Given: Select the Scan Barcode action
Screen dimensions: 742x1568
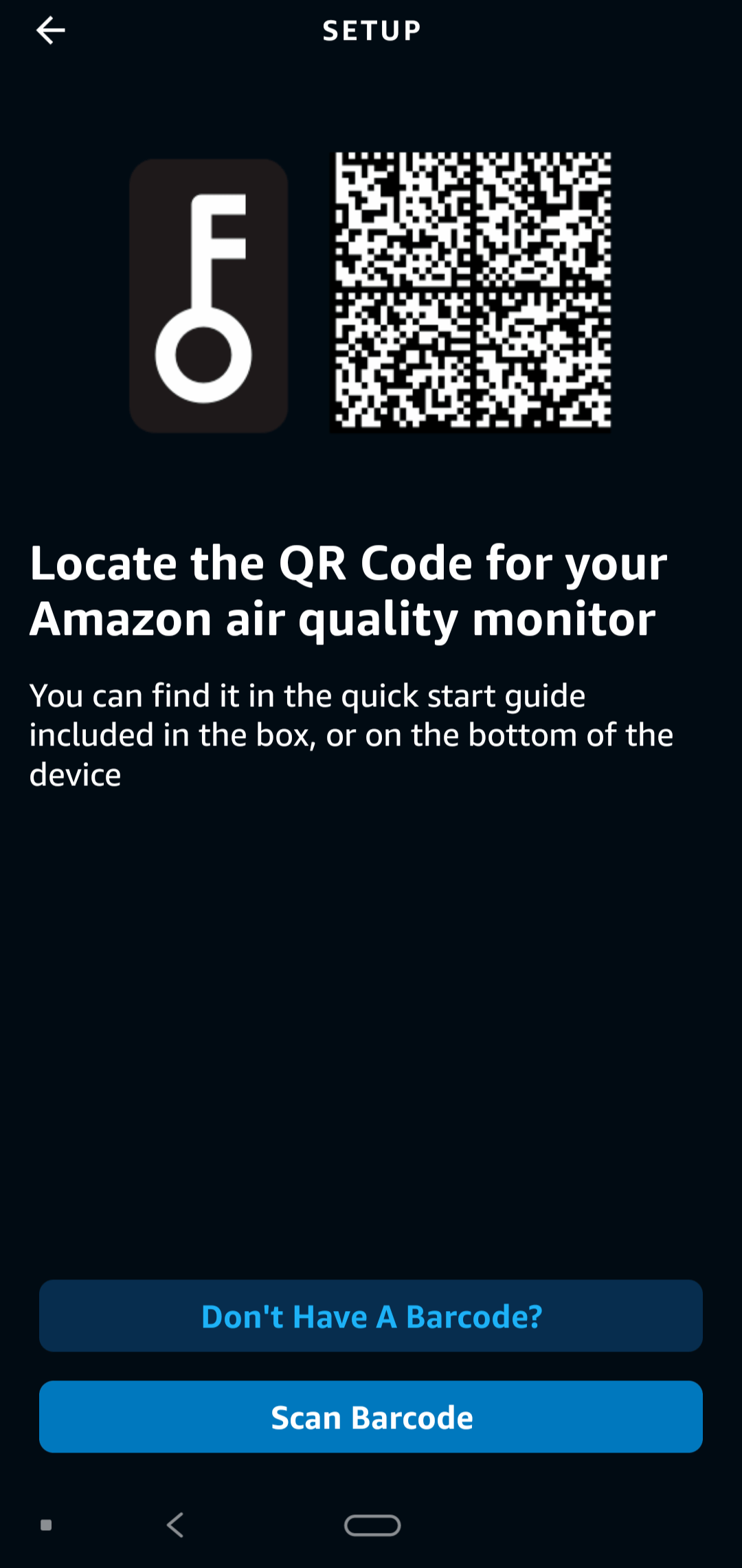Looking at the screenshot, I should pos(371,1417).
